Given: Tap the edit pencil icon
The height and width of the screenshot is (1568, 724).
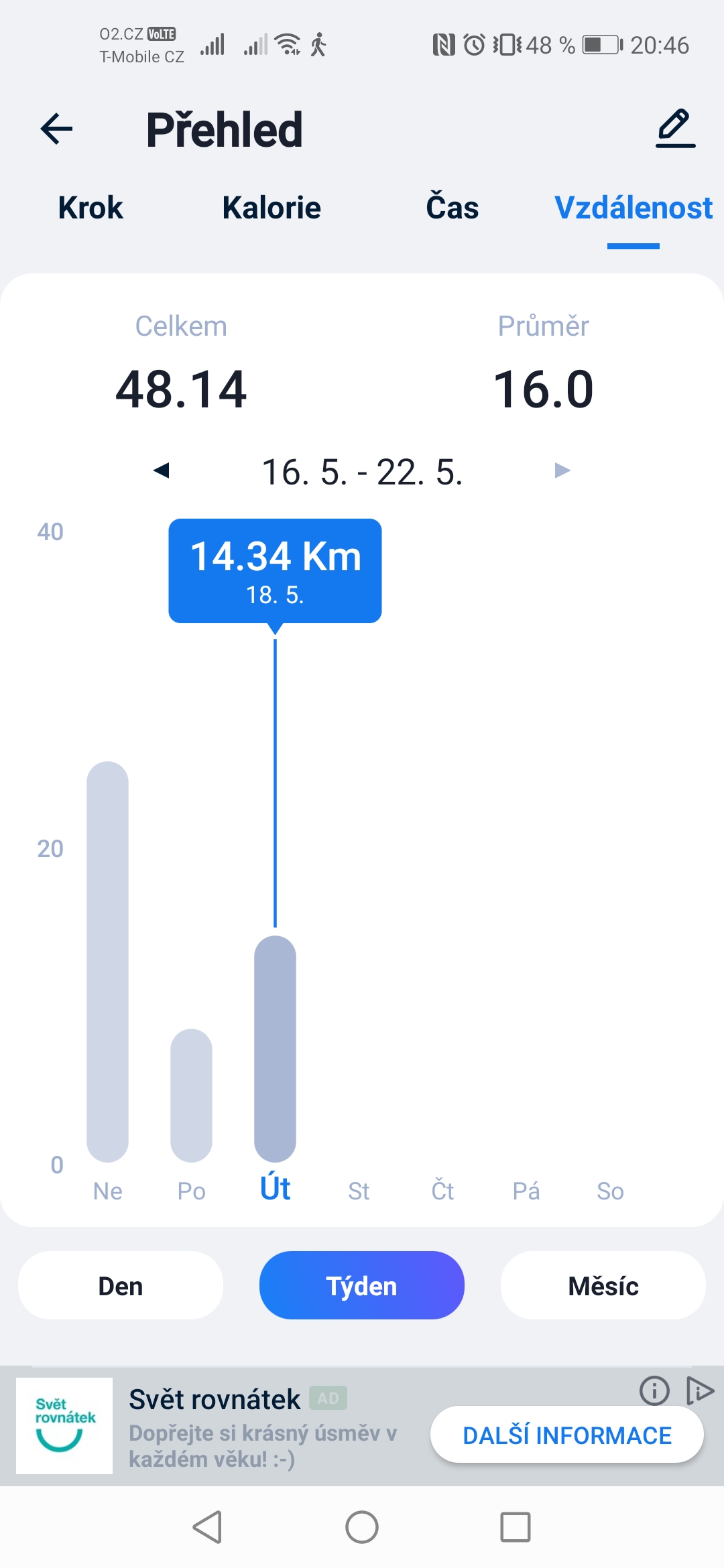Looking at the screenshot, I should click(x=675, y=128).
